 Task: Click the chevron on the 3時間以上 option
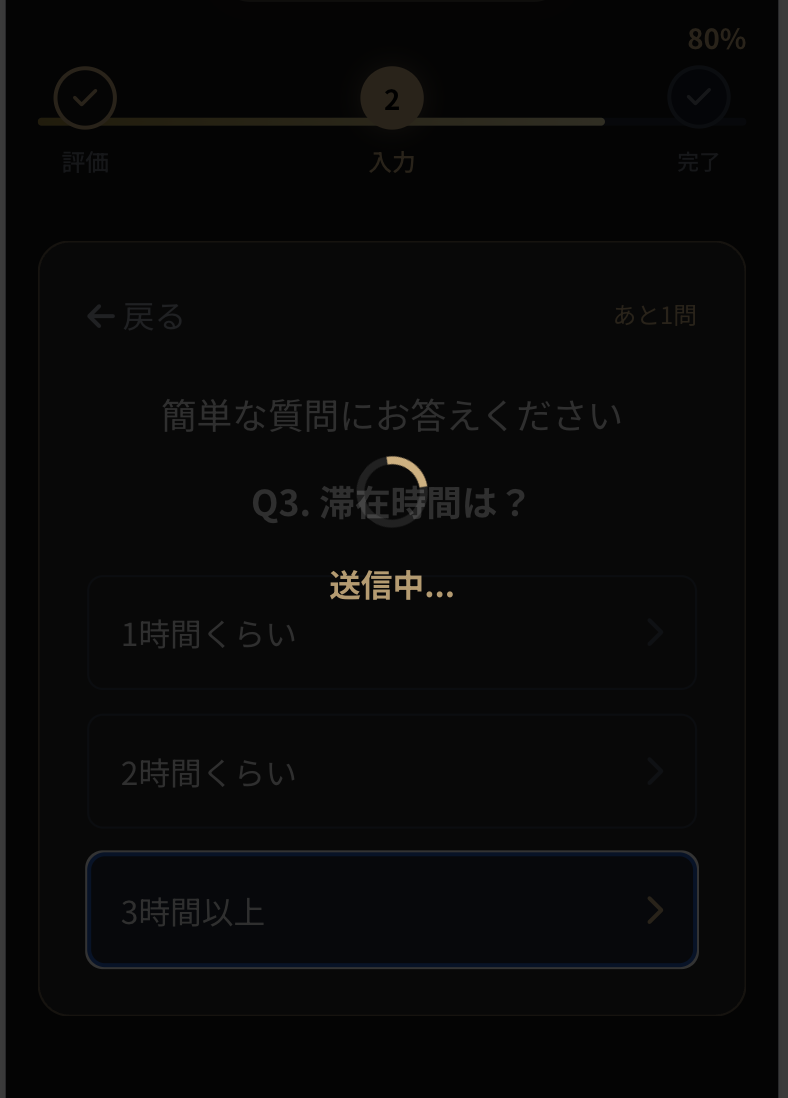(x=655, y=910)
